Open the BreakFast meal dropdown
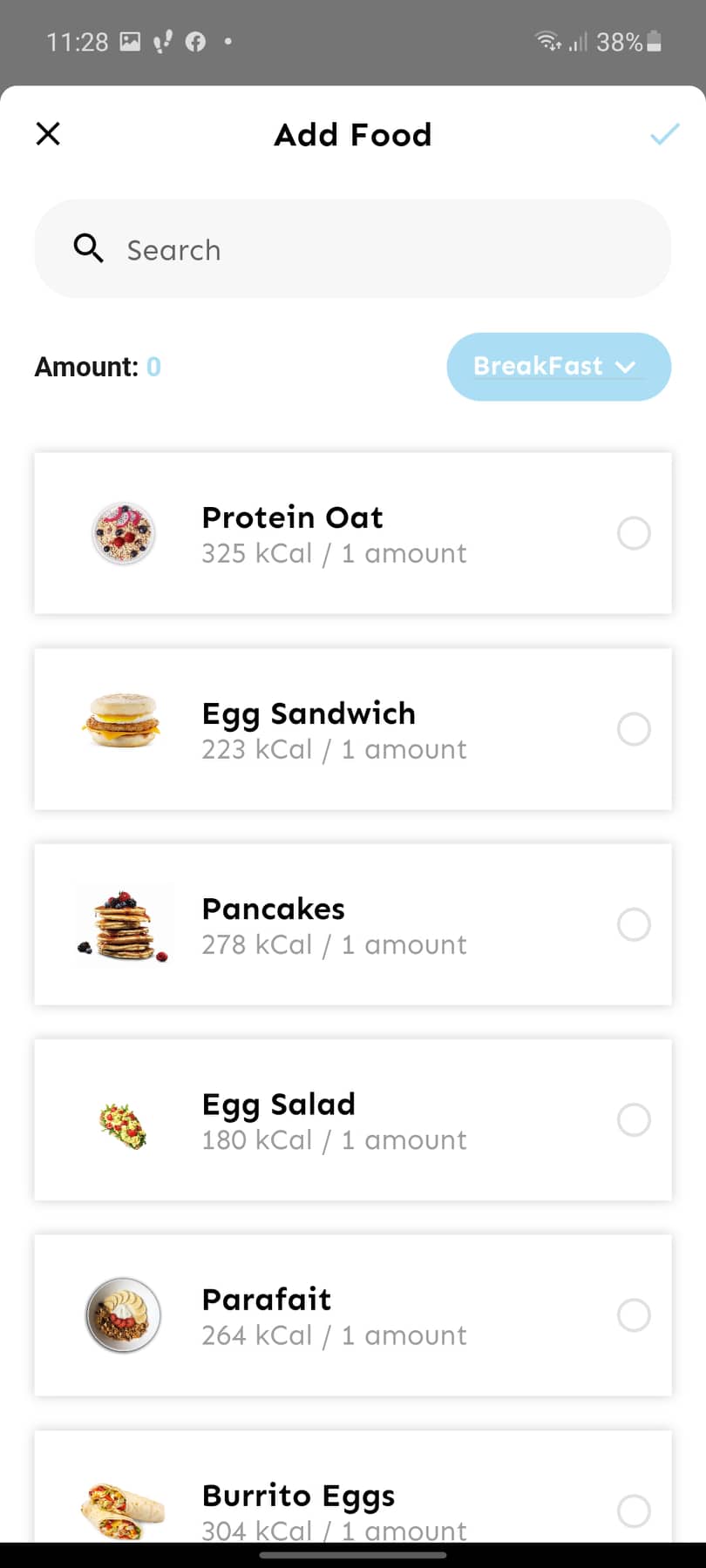The image size is (706, 1568). (x=559, y=367)
